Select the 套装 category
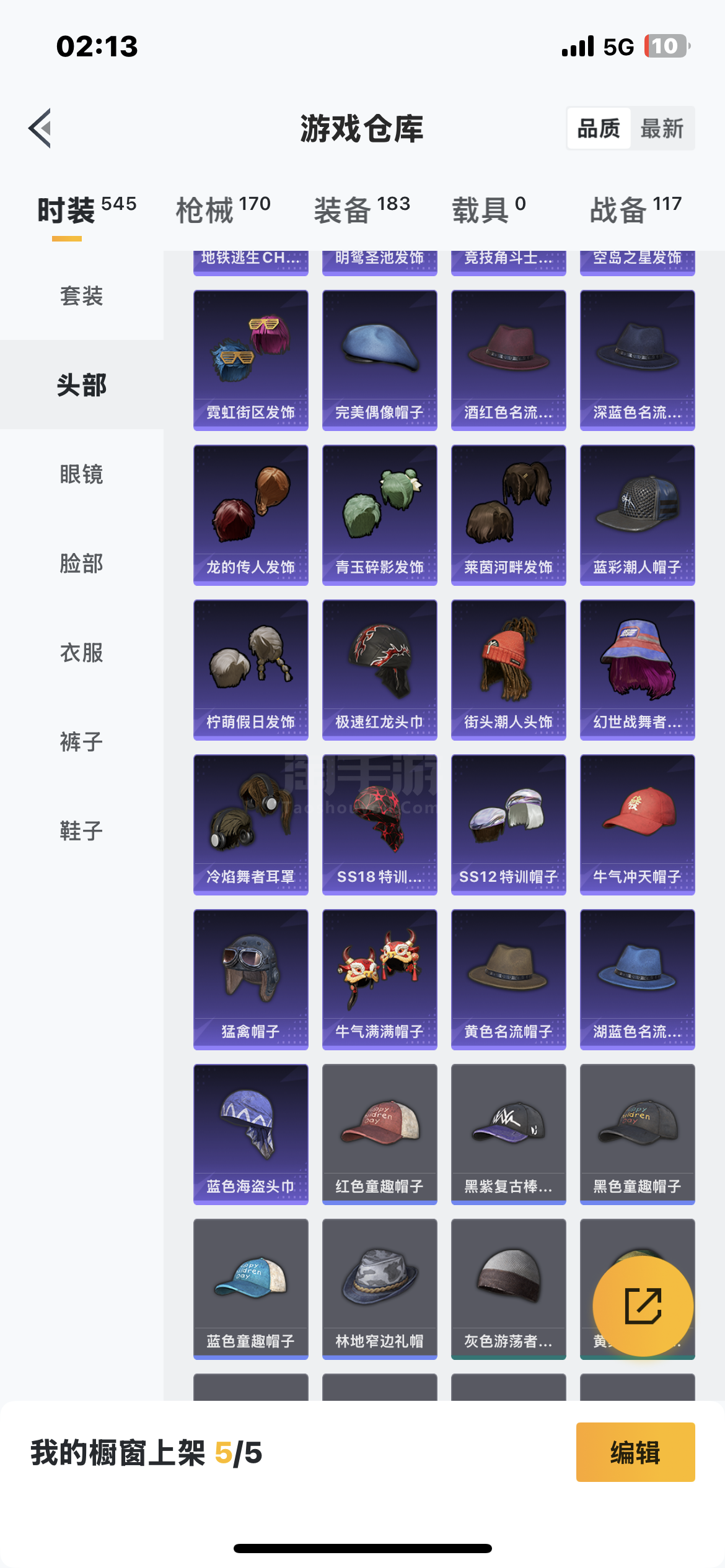Image resolution: width=725 pixels, height=1568 pixels. [x=81, y=296]
